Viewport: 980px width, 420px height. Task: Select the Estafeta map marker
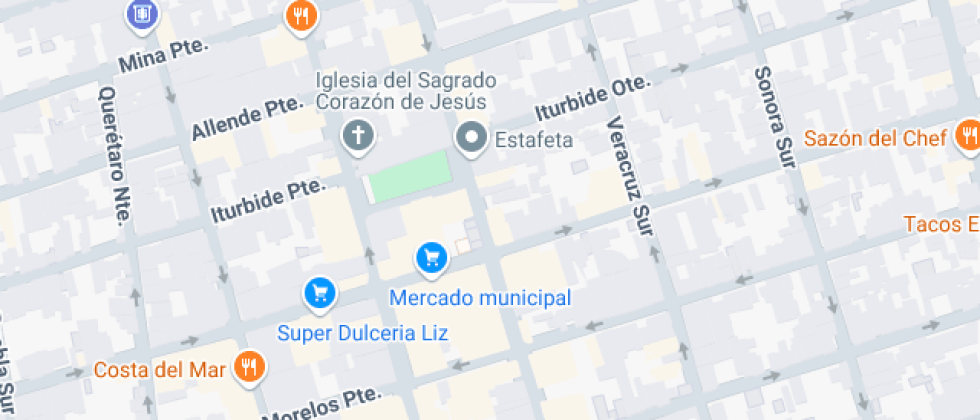point(470,137)
